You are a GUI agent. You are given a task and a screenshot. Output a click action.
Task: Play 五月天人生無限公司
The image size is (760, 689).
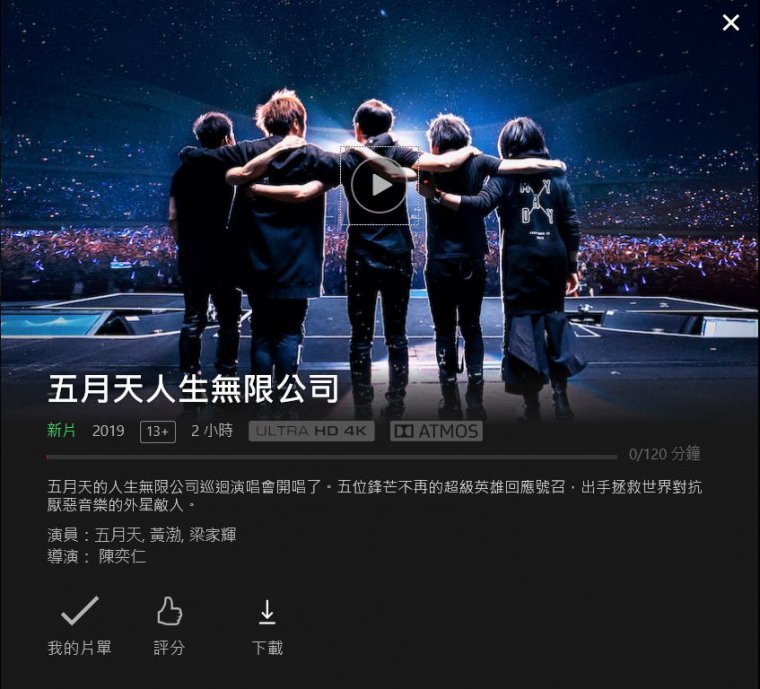(x=379, y=185)
